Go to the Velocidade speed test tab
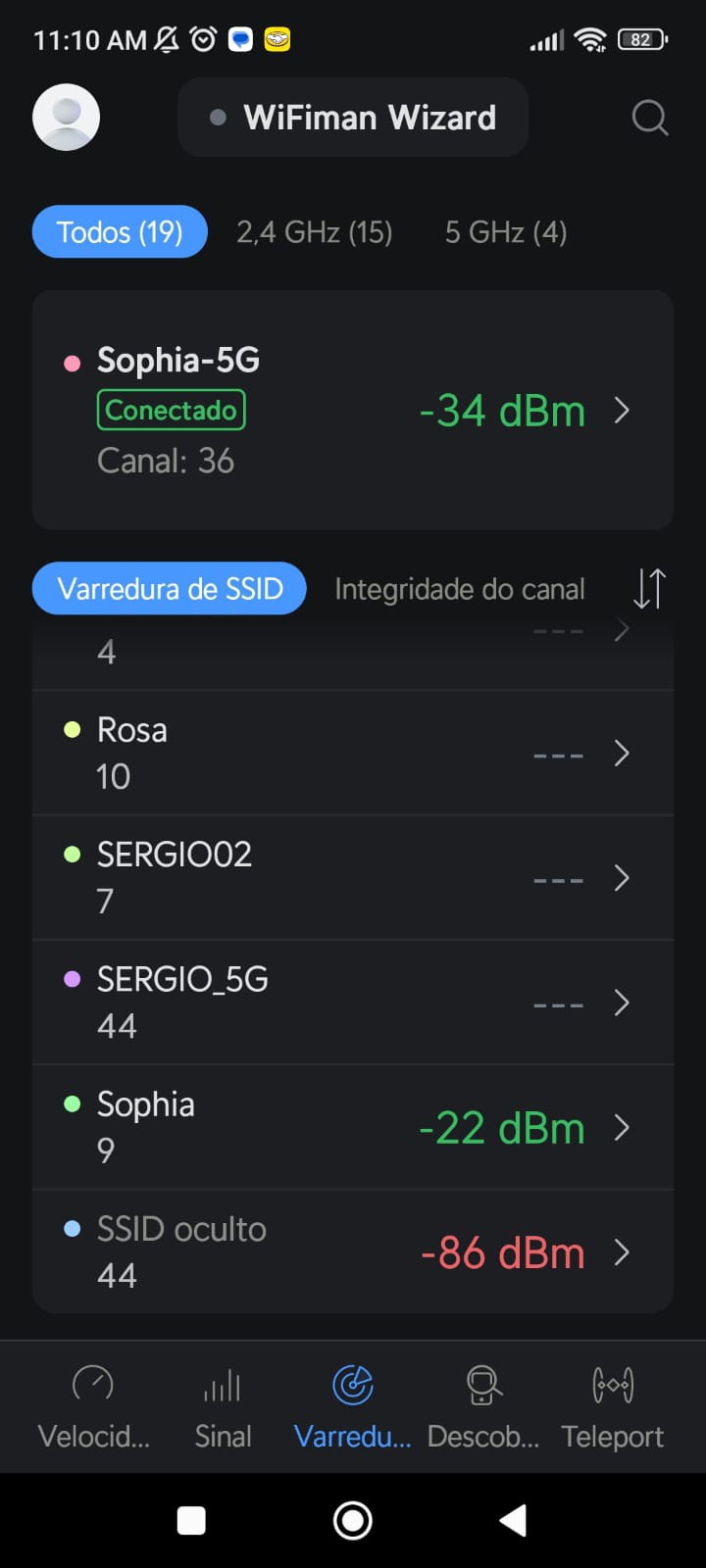The height and width of the screenshot is (1568, 706). [93, 1406]
